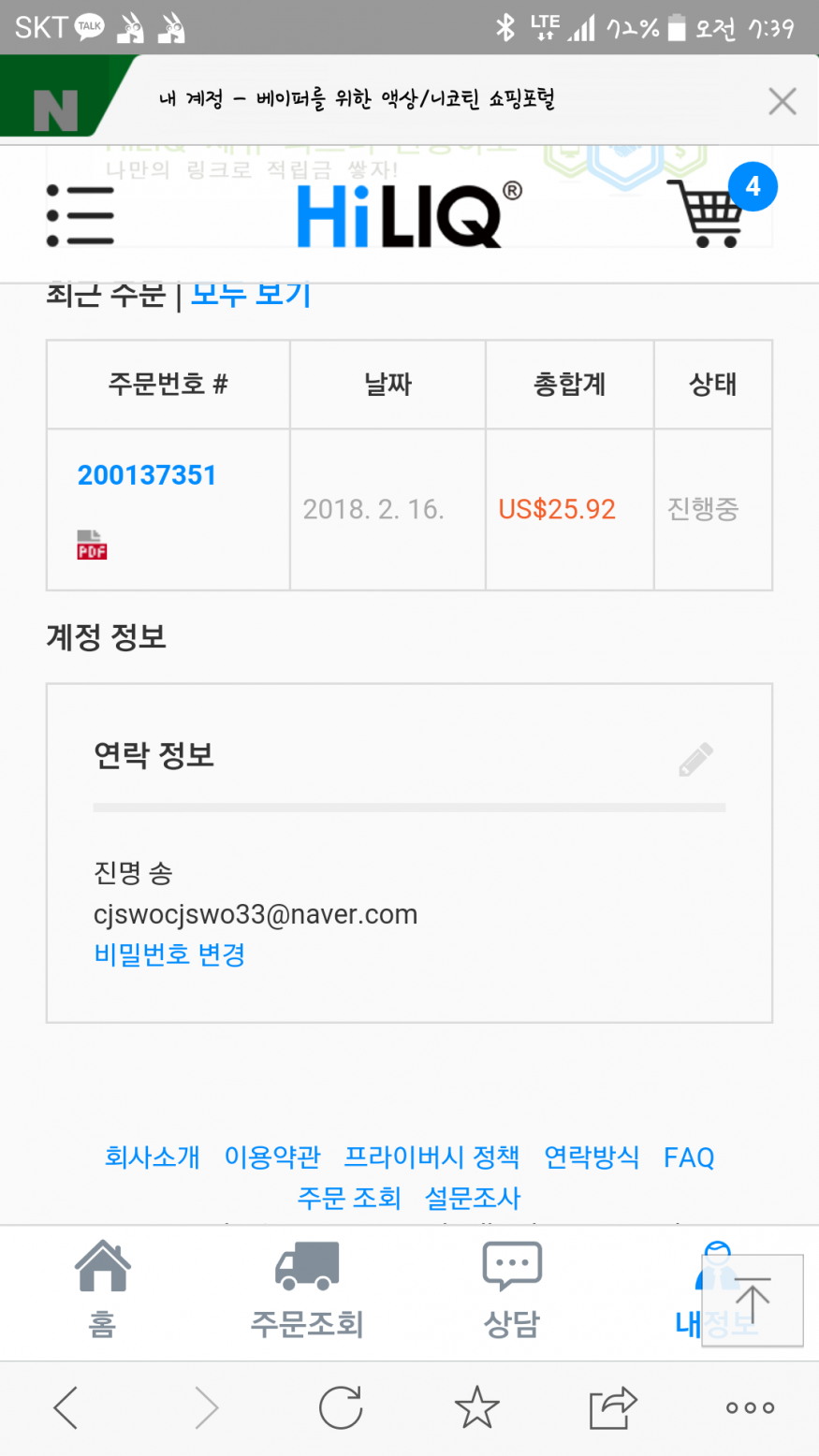Viewport: 819px width, 1456px height.
Task: Open order number 200137351
Action: tap(147, 475)
